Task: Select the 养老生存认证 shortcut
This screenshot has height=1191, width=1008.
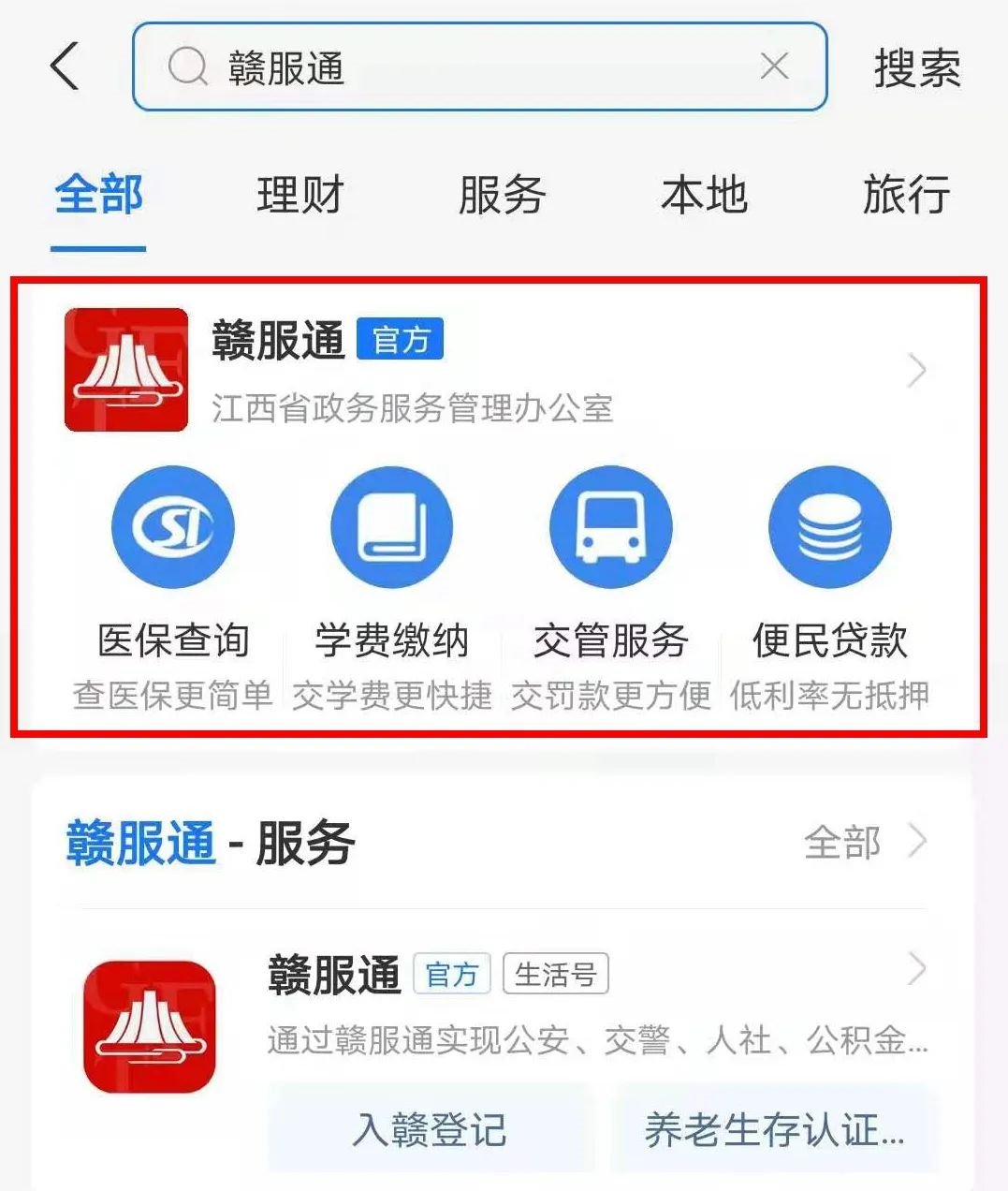Action: pyautogui.click(x=774, y=1129)
